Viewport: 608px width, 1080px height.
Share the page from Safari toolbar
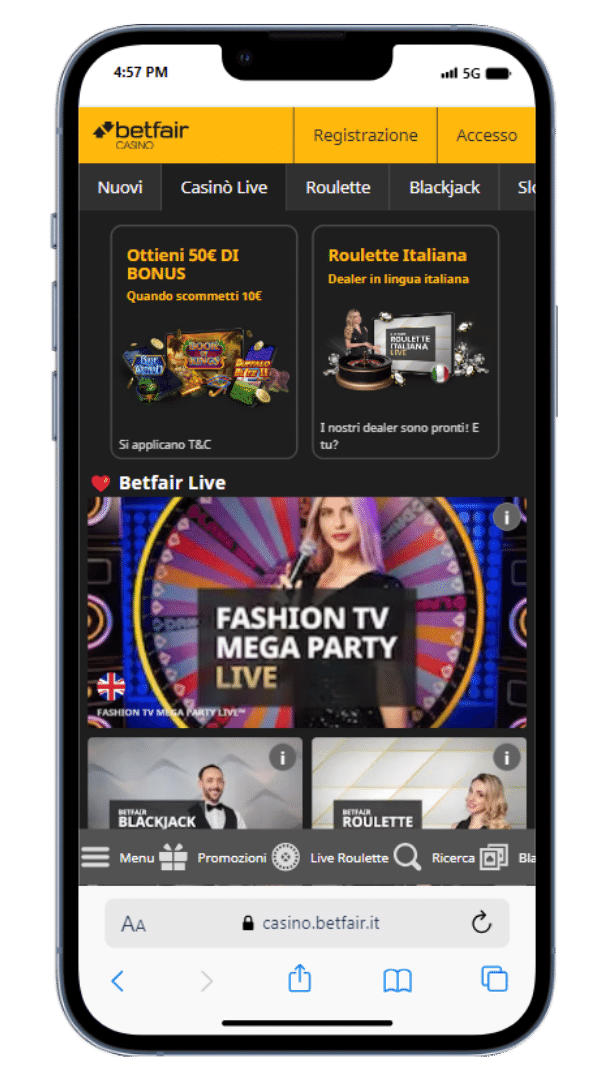[299, 980]
